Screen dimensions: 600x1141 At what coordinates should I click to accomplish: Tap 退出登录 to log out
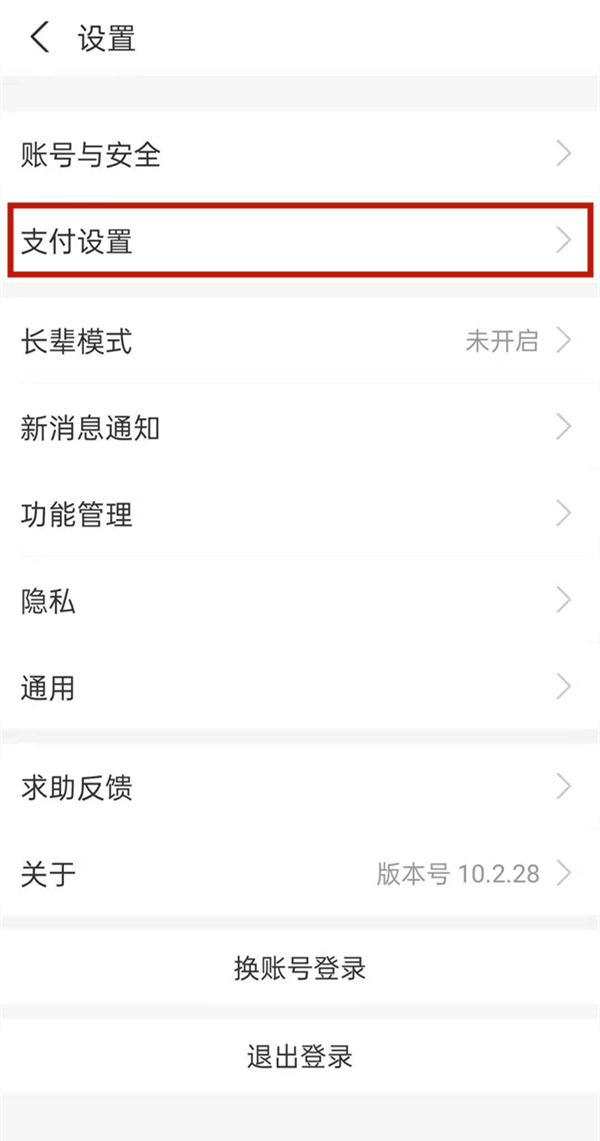coord(300,1056)
